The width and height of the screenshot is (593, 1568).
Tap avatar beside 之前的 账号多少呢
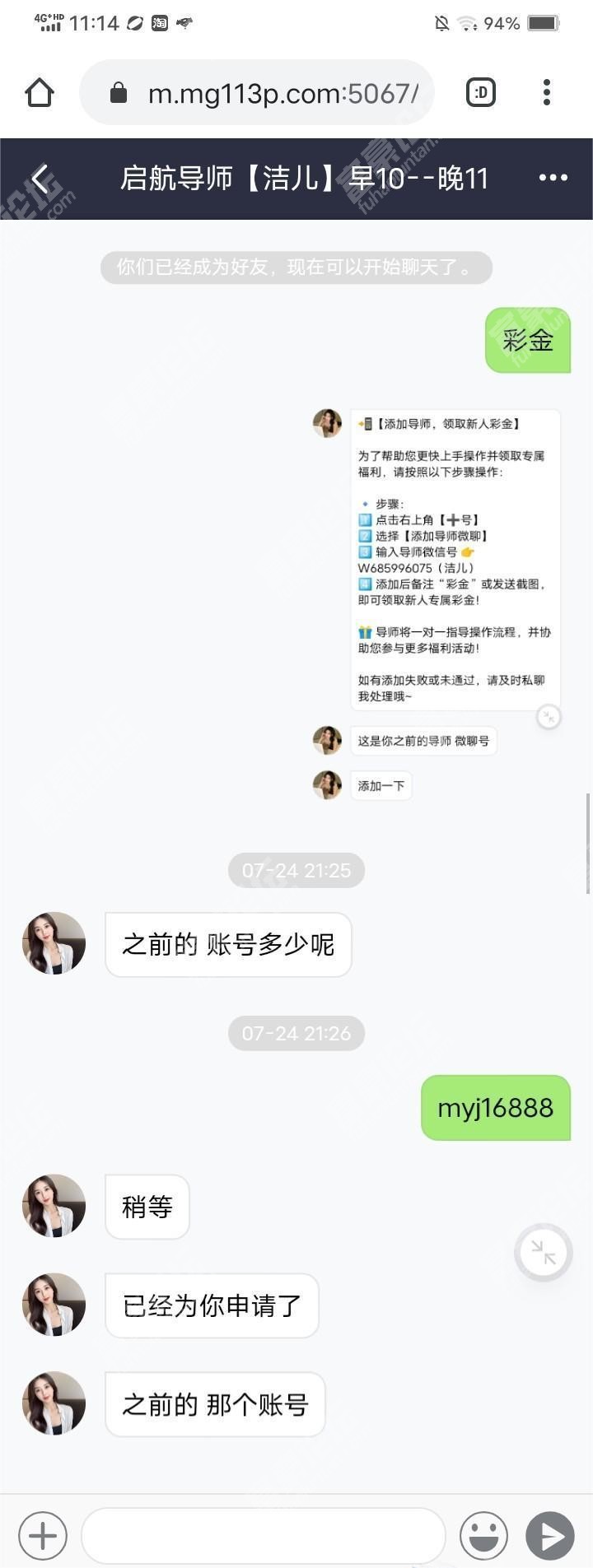[54, 943]
